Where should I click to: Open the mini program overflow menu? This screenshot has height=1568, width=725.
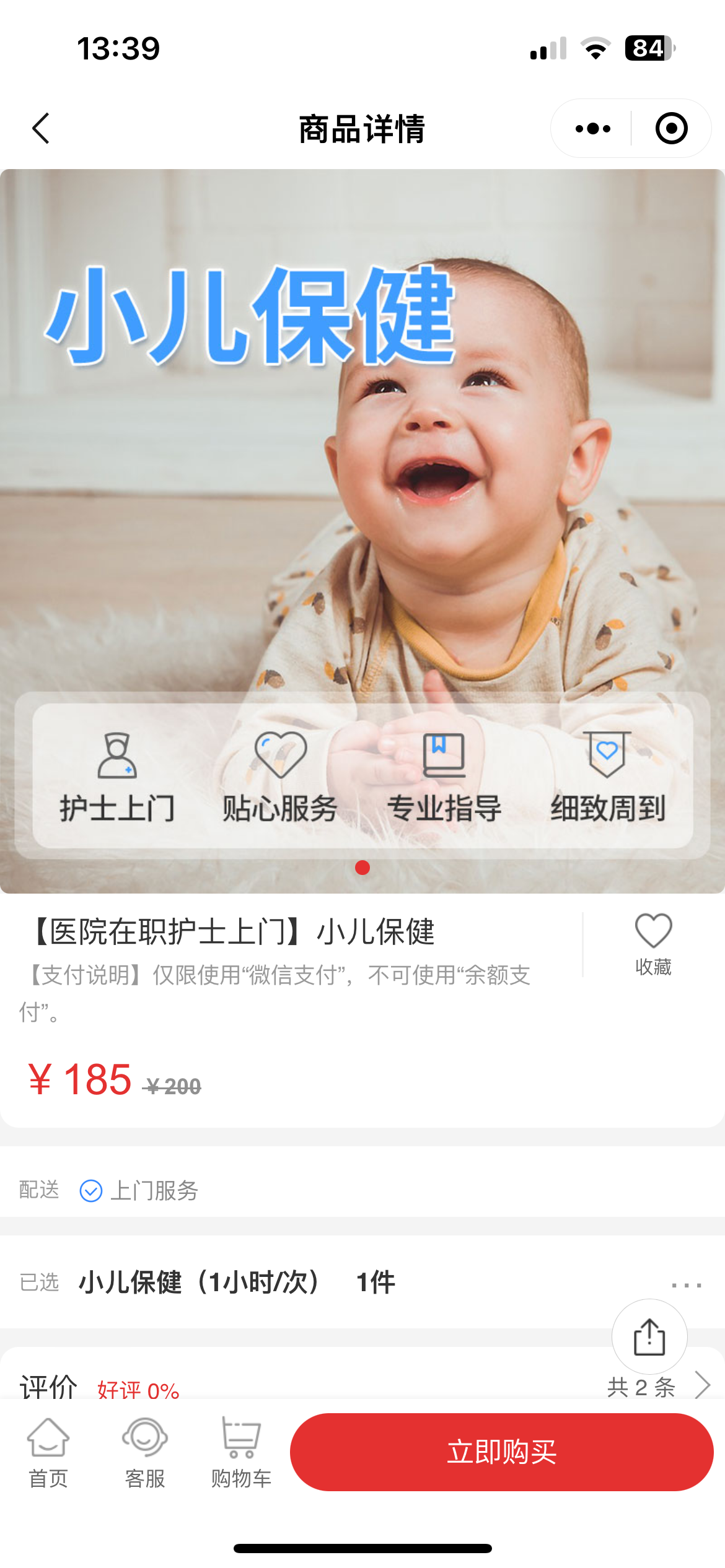pyautogui.click(x=592, y=129)
